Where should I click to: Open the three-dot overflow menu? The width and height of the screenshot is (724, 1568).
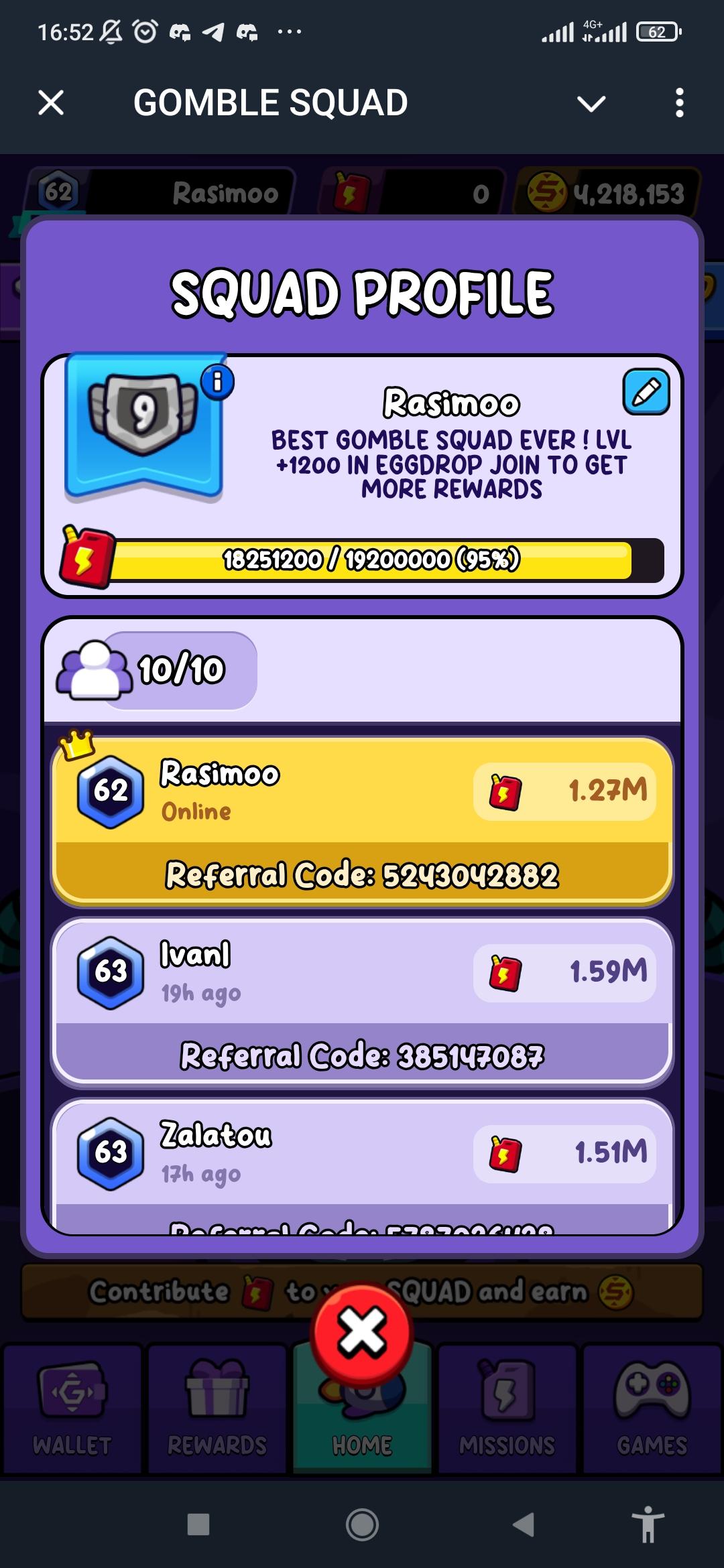coord(679,103)
